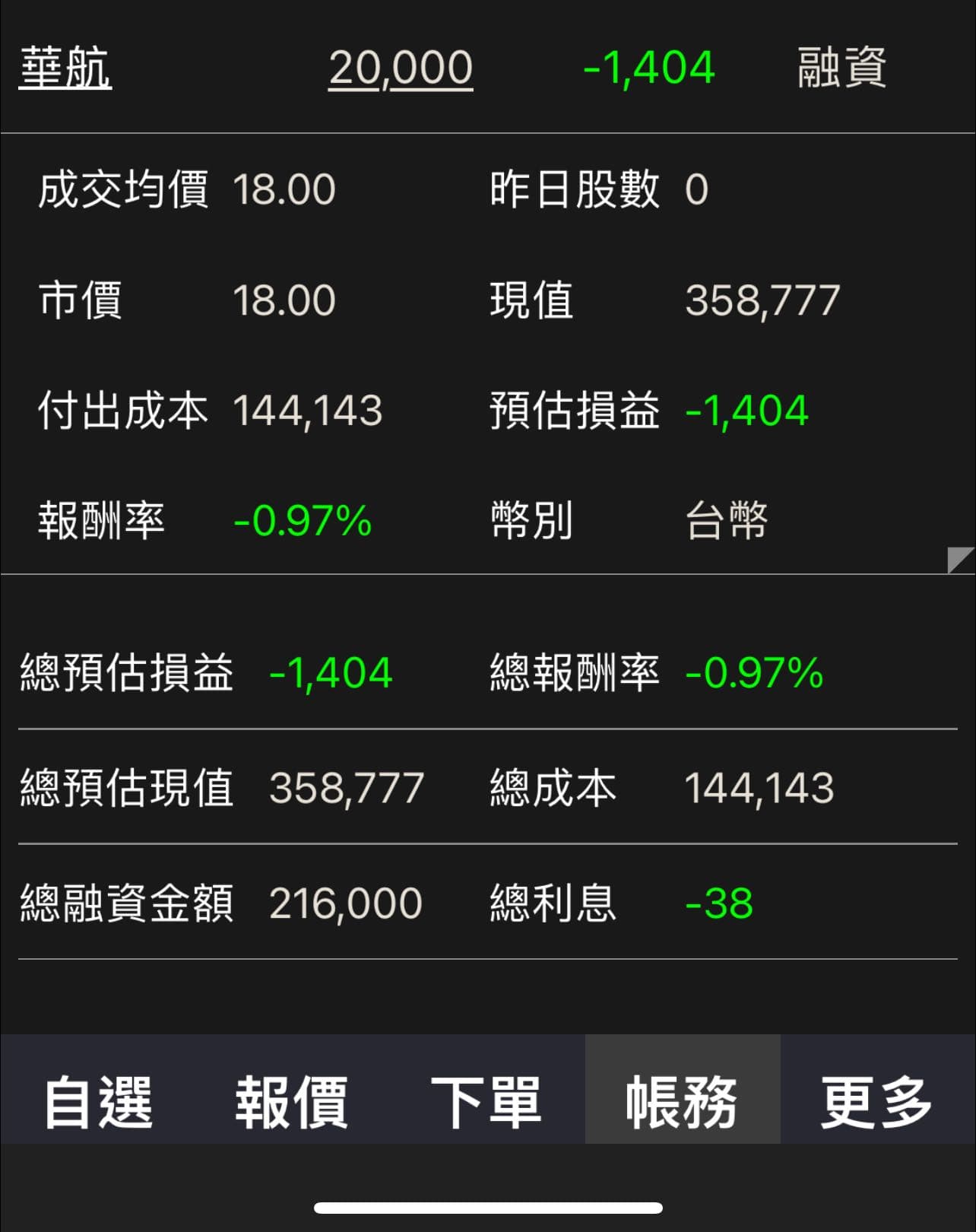The height and width of the screenshot is (1232, 976).
Task: Switch to the 自選 watchlist tab
Action: point(98,1101)
